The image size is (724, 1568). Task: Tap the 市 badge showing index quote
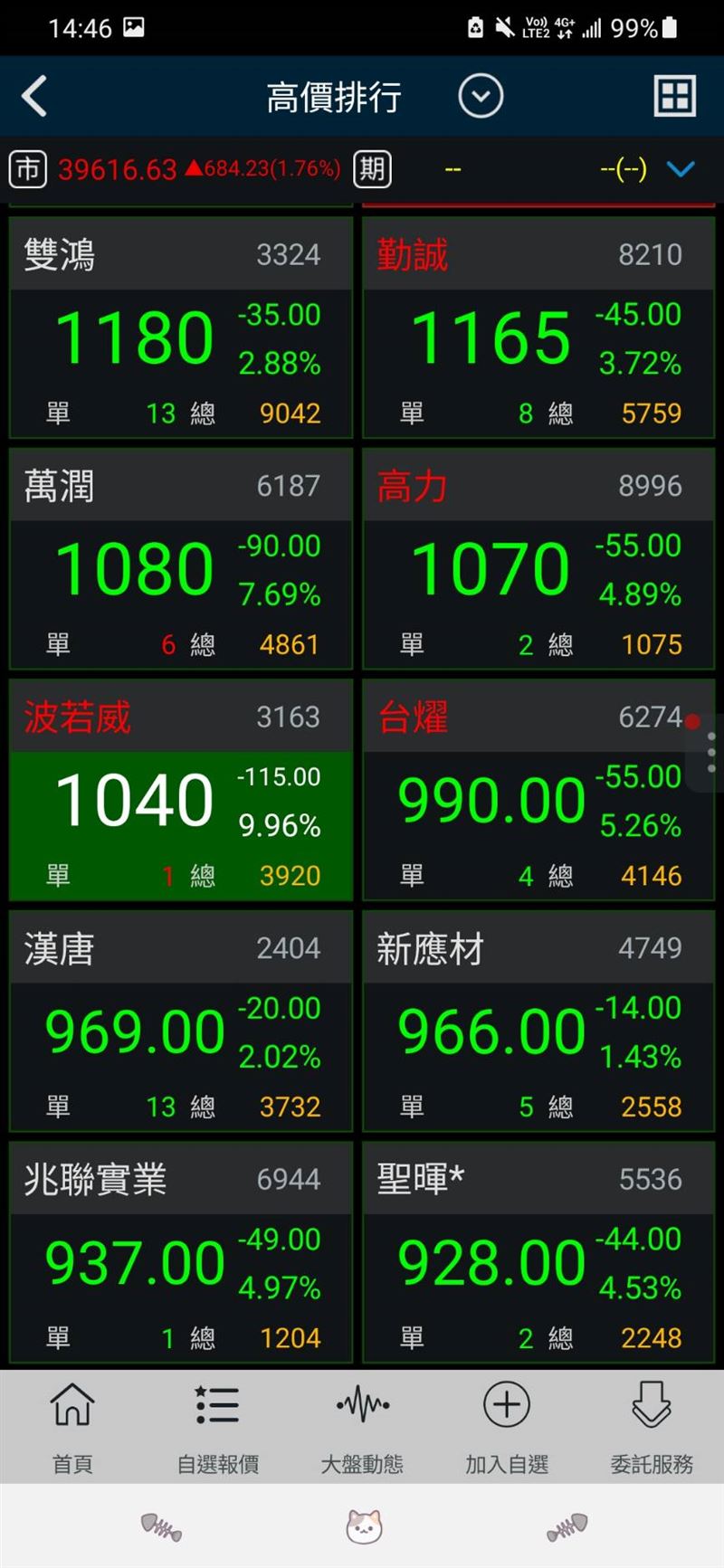(27, 169)
